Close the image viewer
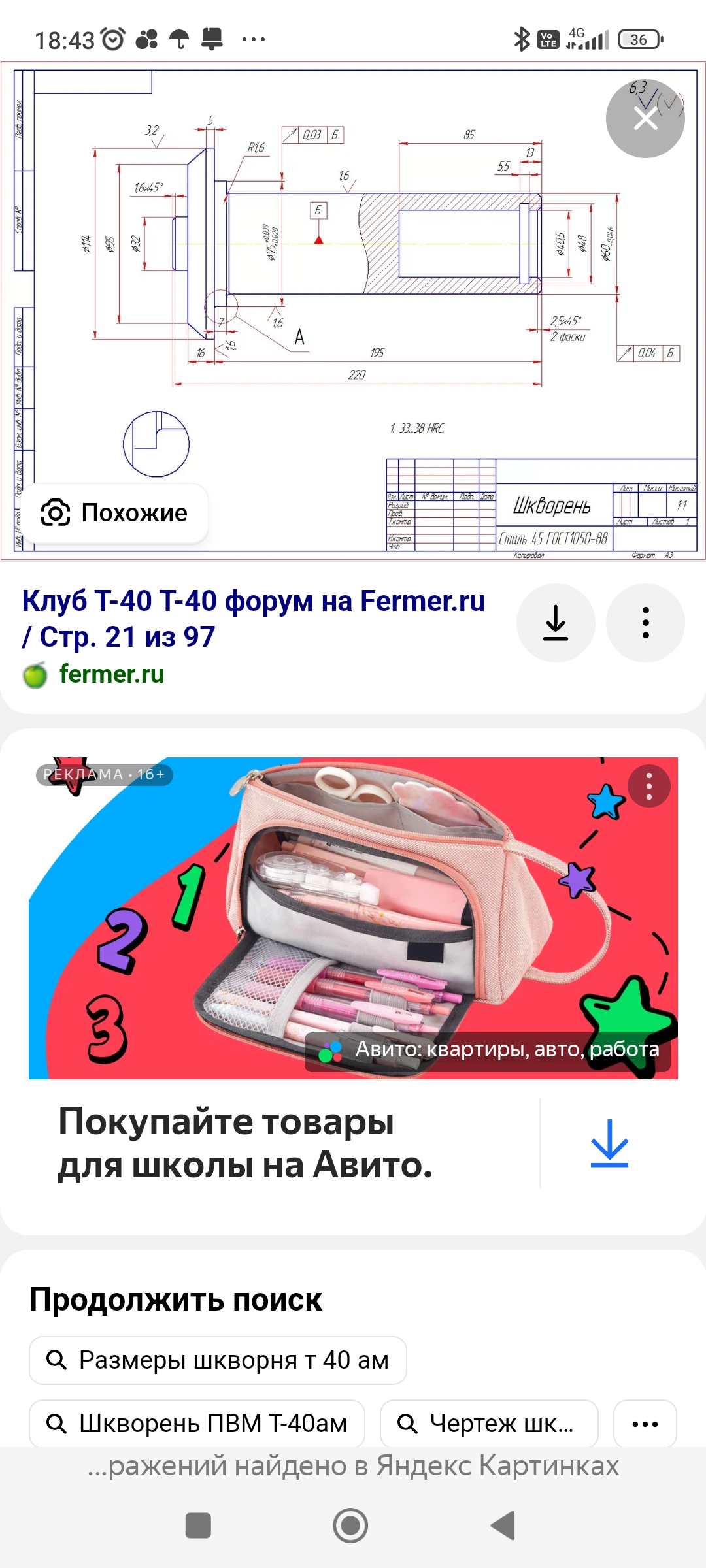 (x=645, y=119)
